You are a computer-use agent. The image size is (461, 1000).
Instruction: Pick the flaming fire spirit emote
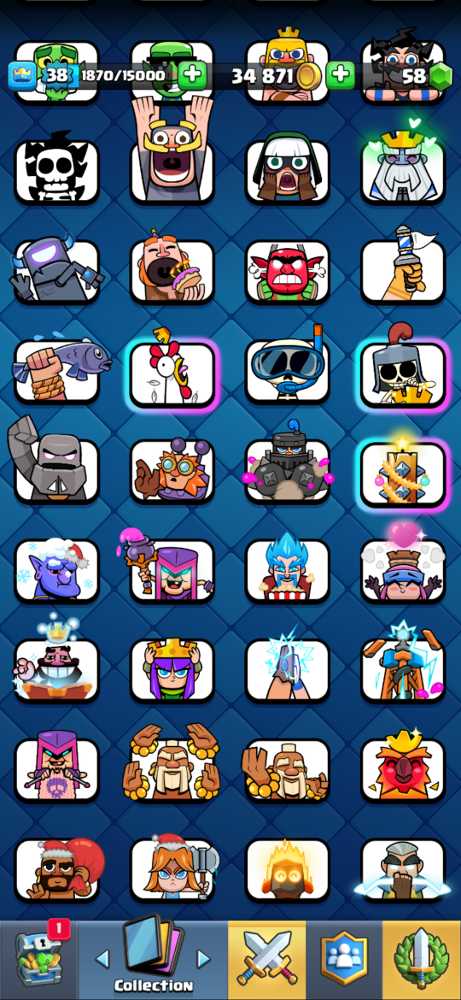click(x=288, y=869)
